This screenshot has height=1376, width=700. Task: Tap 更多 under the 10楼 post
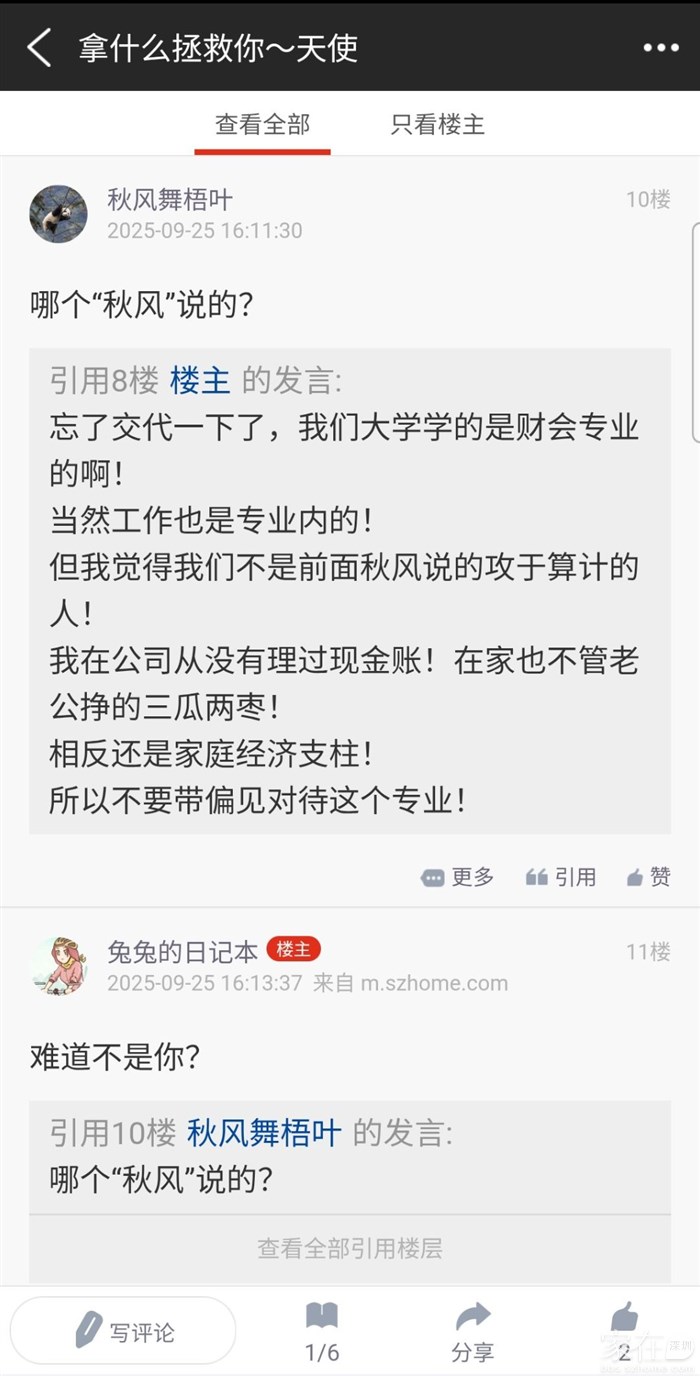[x=458, y=877]
